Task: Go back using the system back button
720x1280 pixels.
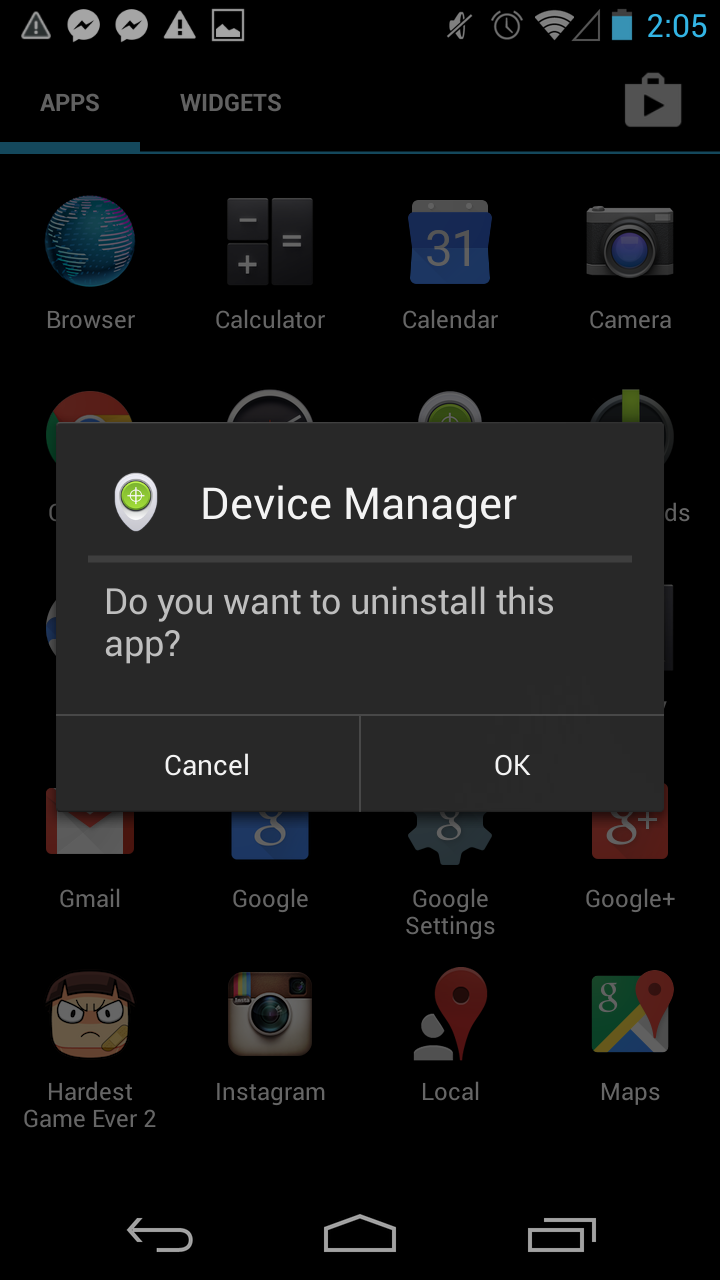Action: coord(160,1236)
